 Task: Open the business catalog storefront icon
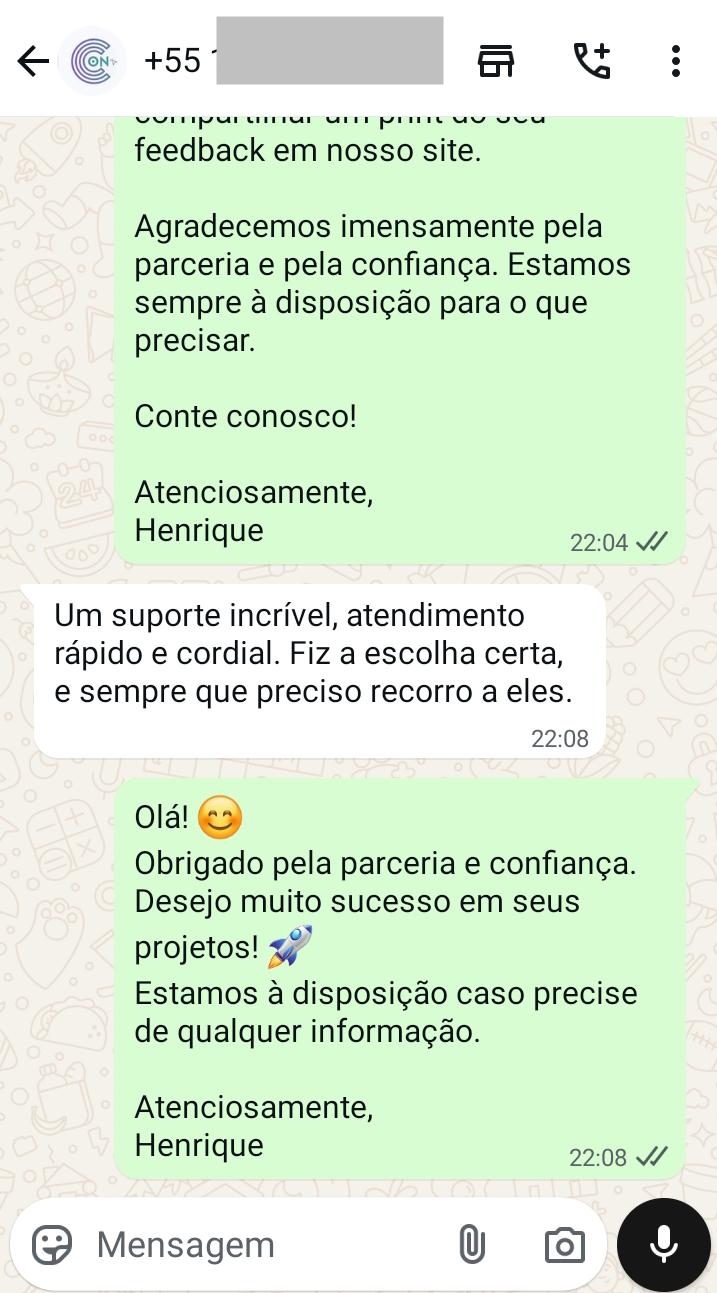point(496,61)
